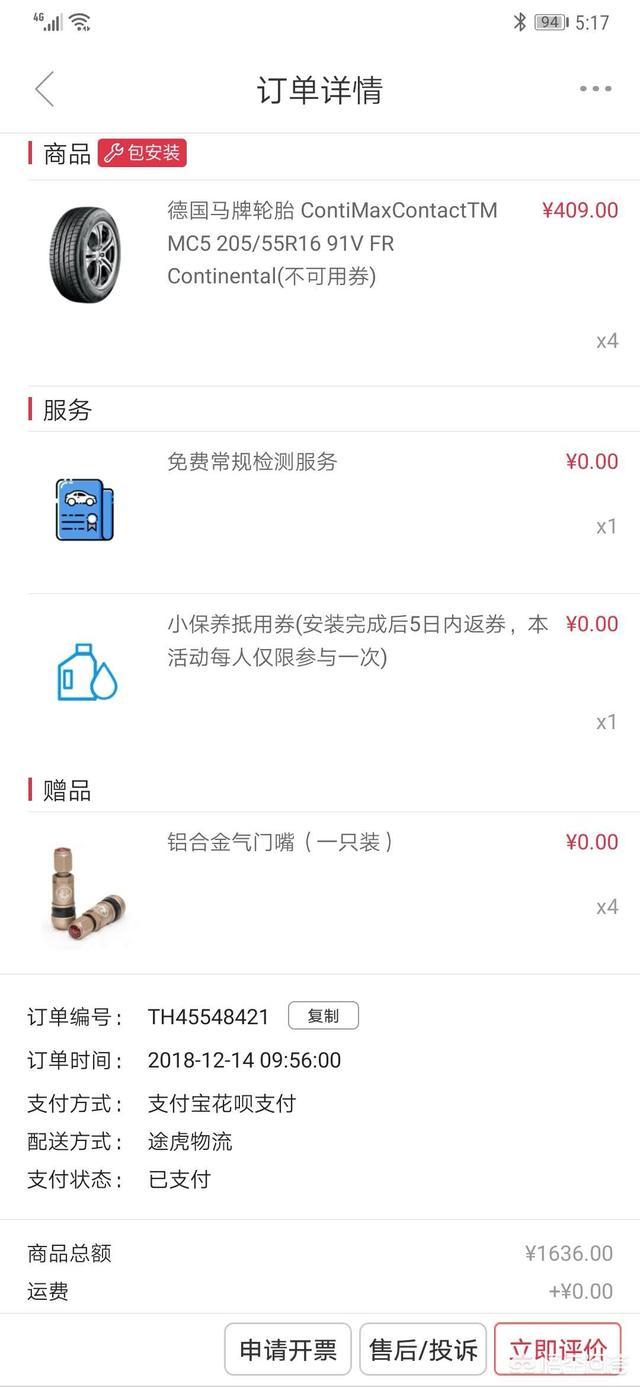Open 售后/投诉 after-sales support
This screenshot has height=1387, width=640.
click(x=423, y=1350)
